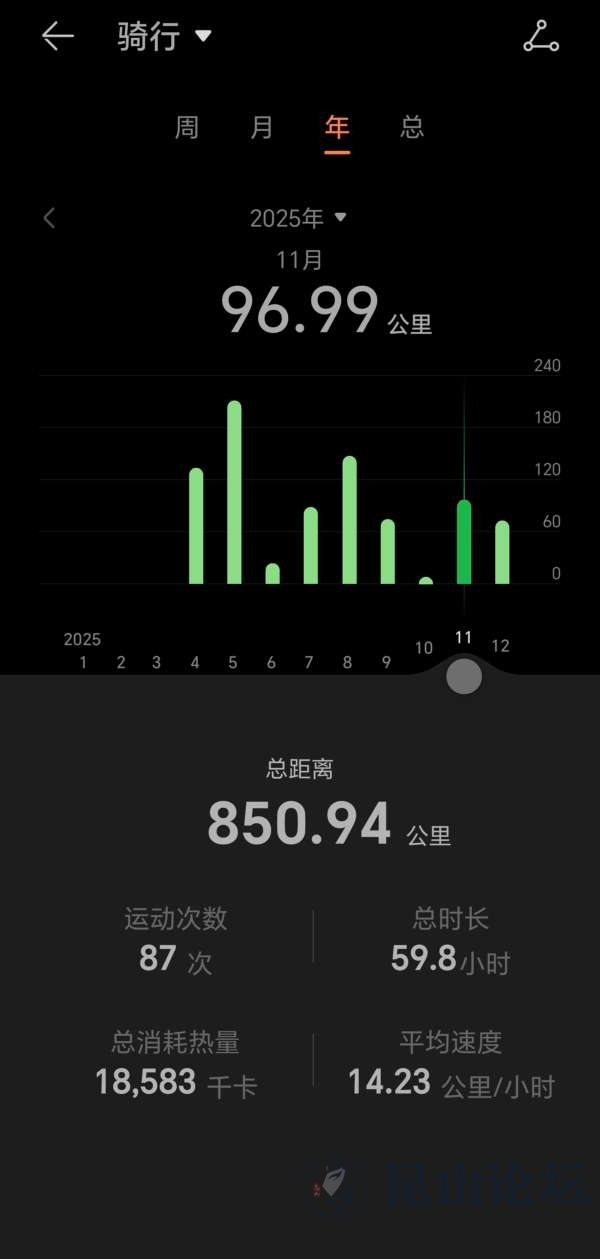This screenshot has height=1259, width=600.
Task: Open the 骑行 activity type dropdown
Action: pyautogui.click(x=165, y=37)
